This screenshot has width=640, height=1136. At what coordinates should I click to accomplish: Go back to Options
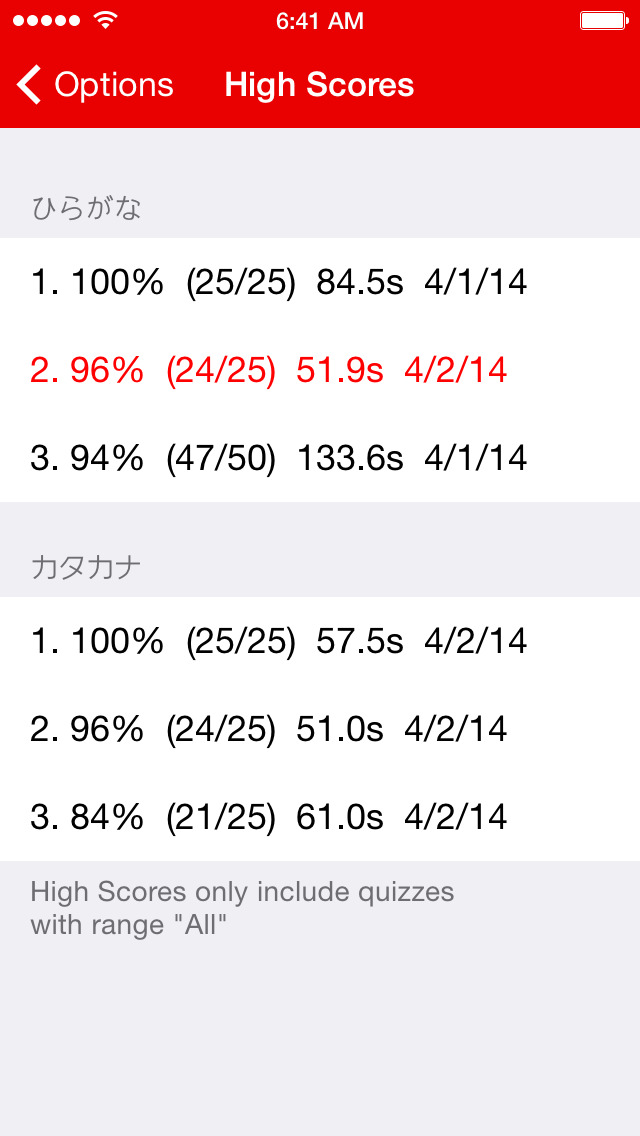pos(95,85)
